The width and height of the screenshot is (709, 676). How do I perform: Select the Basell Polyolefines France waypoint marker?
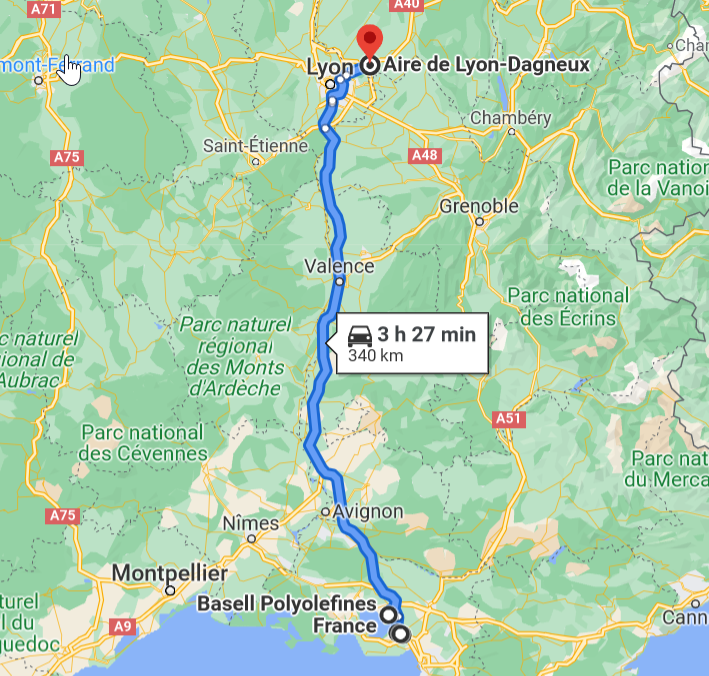click(387, 615)
